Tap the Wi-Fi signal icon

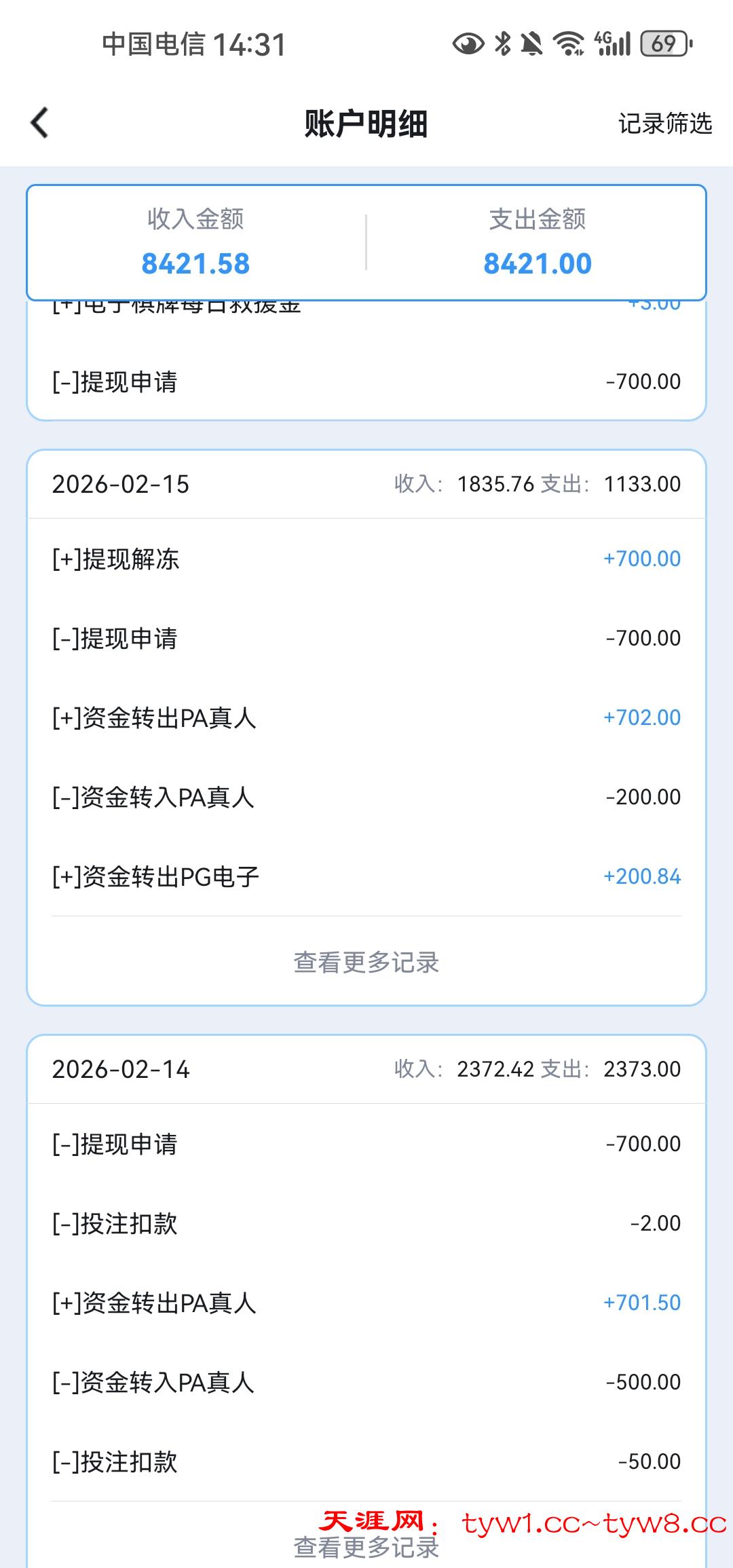coord(571,43)
